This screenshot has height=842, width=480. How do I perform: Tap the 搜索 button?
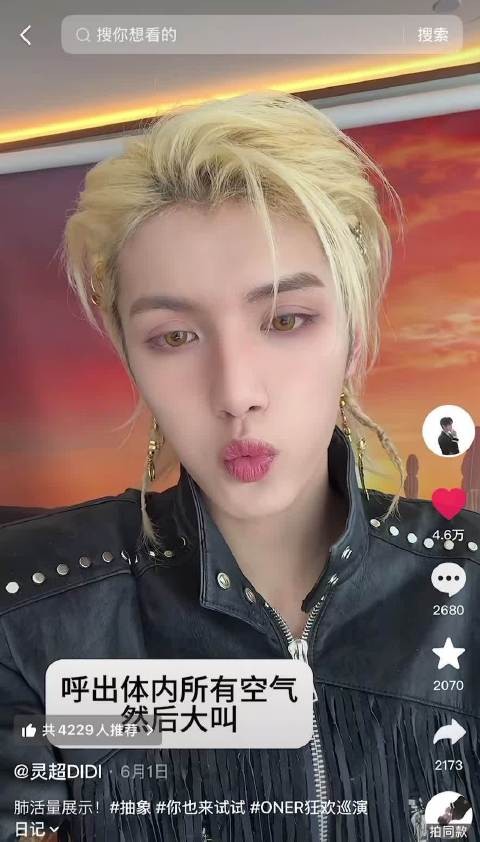pyautogui.click(x=433, y=35)
